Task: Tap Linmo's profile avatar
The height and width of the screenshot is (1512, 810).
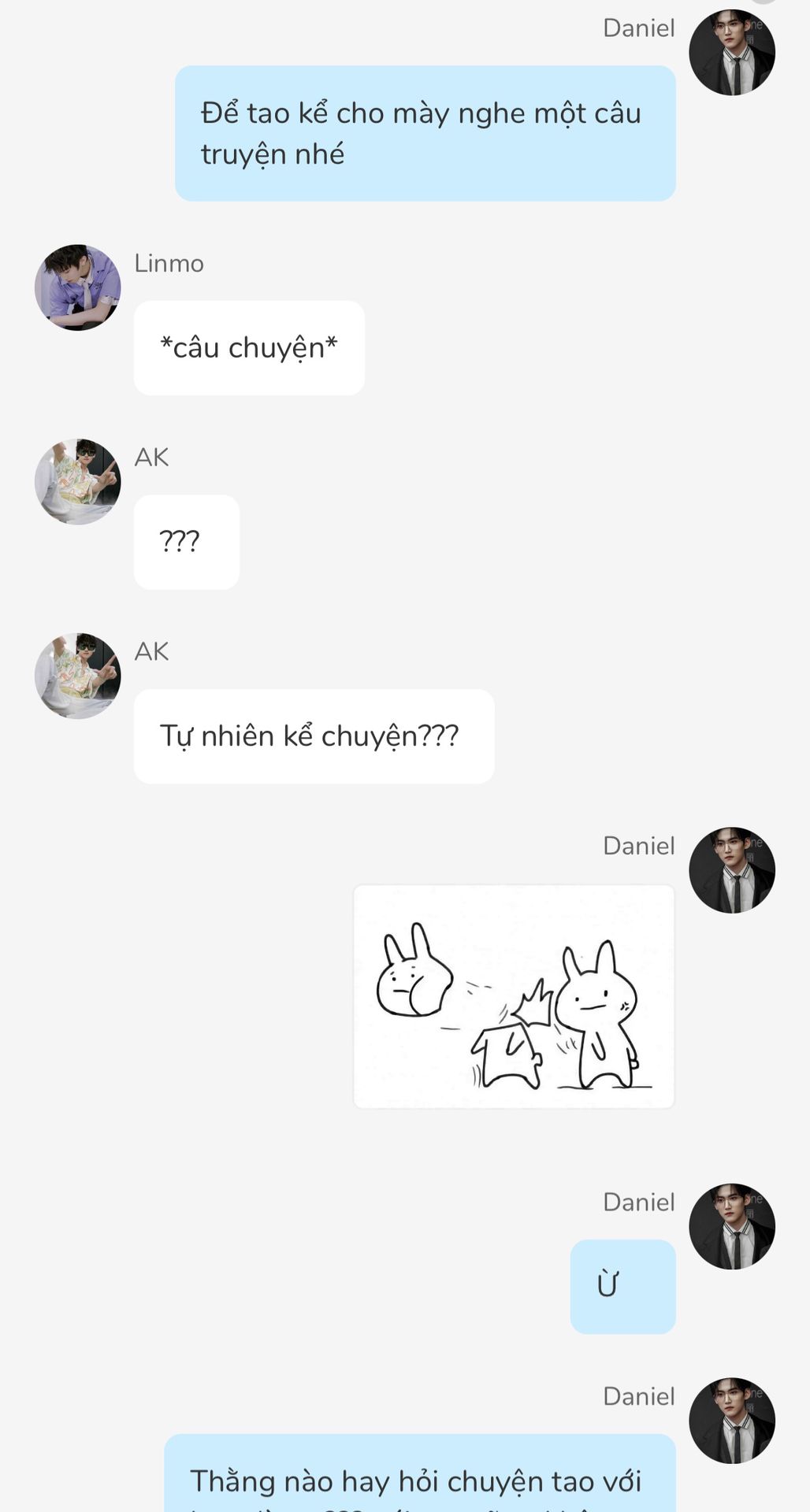Action: pos(77,287)
